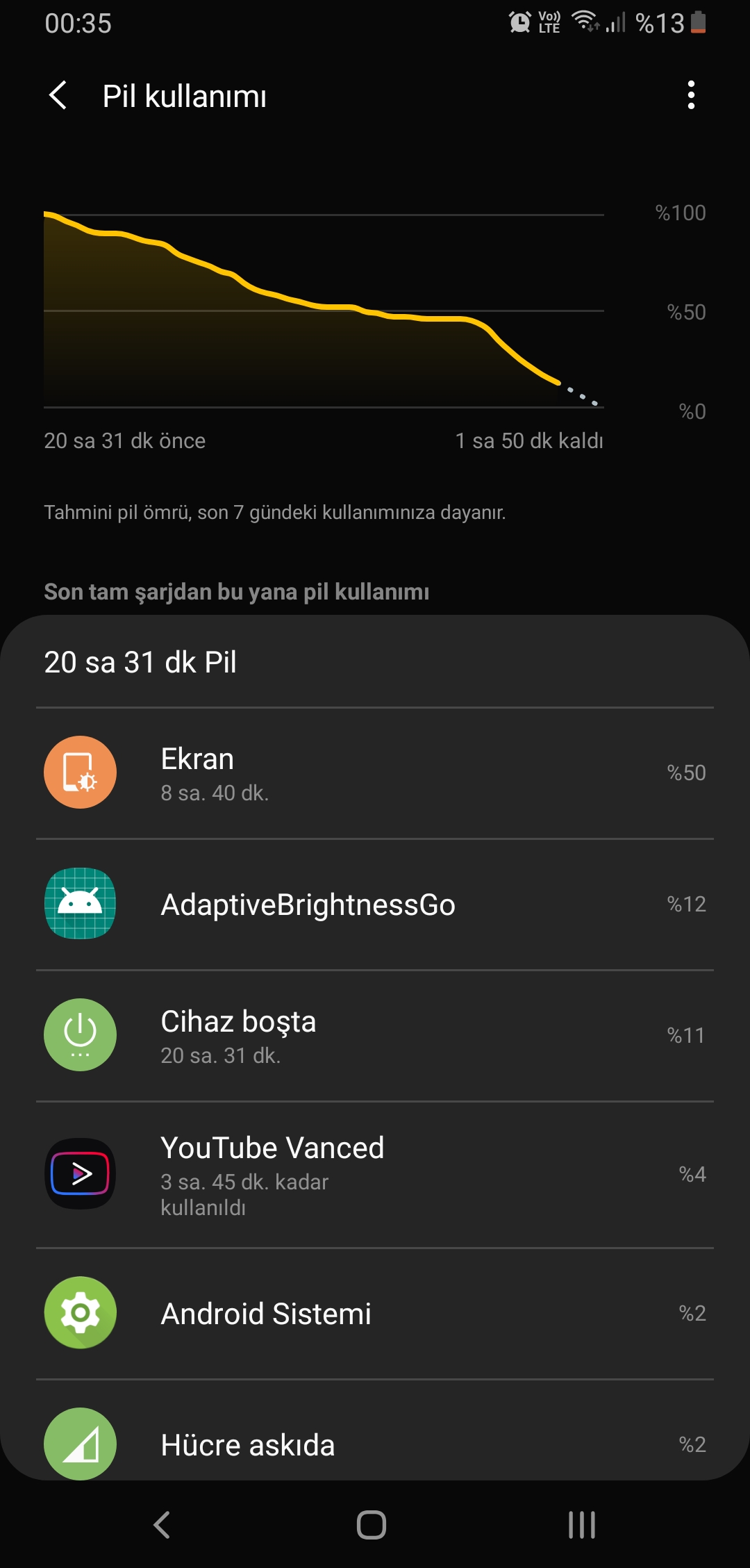The image size is (750, 1568).
Task: Tap the system home button
Action: point(372,1525)
